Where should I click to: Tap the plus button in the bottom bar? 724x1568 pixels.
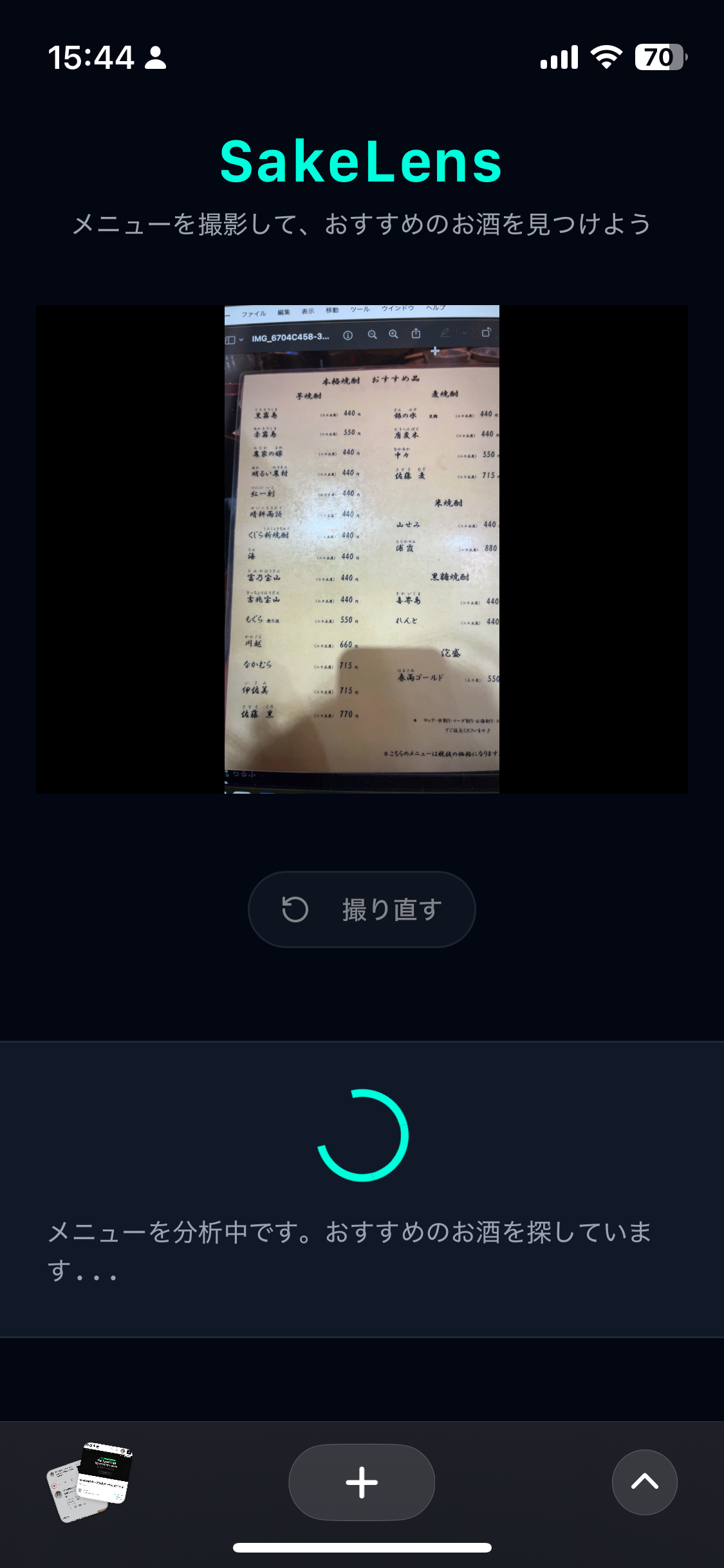(x=362, y=1482)
